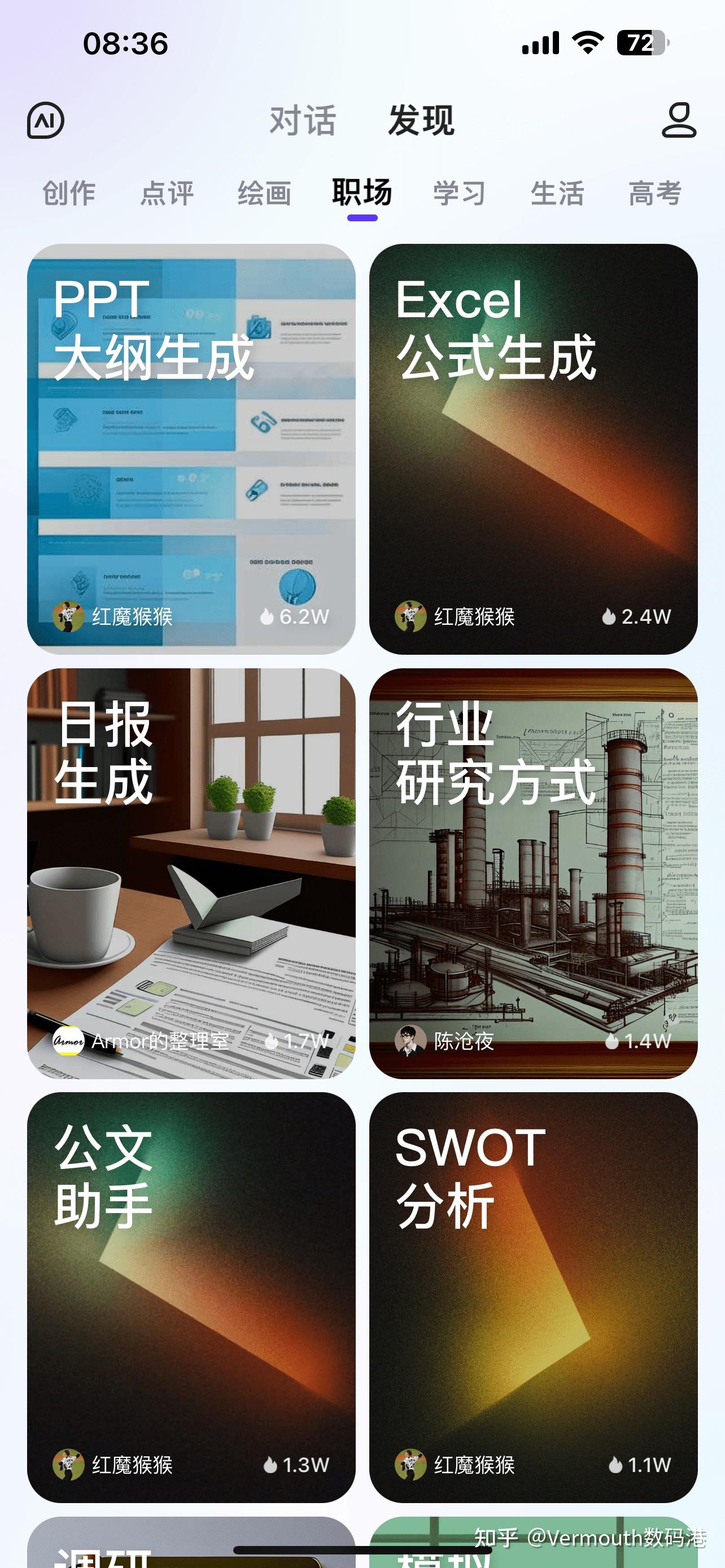
Task: Tap the 公文助手 card
Action: point(191,1297)
